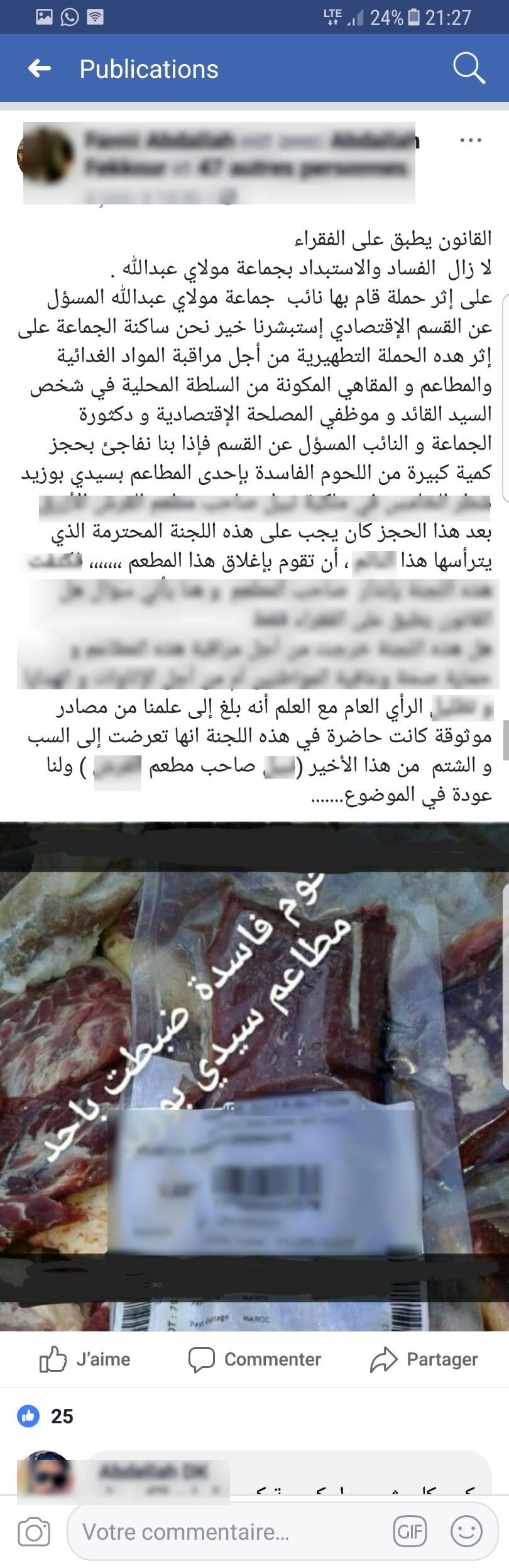This screenshot has width=509, height=1568.
Task: Open the emoji smiley picker
Action: point(466,1532)
